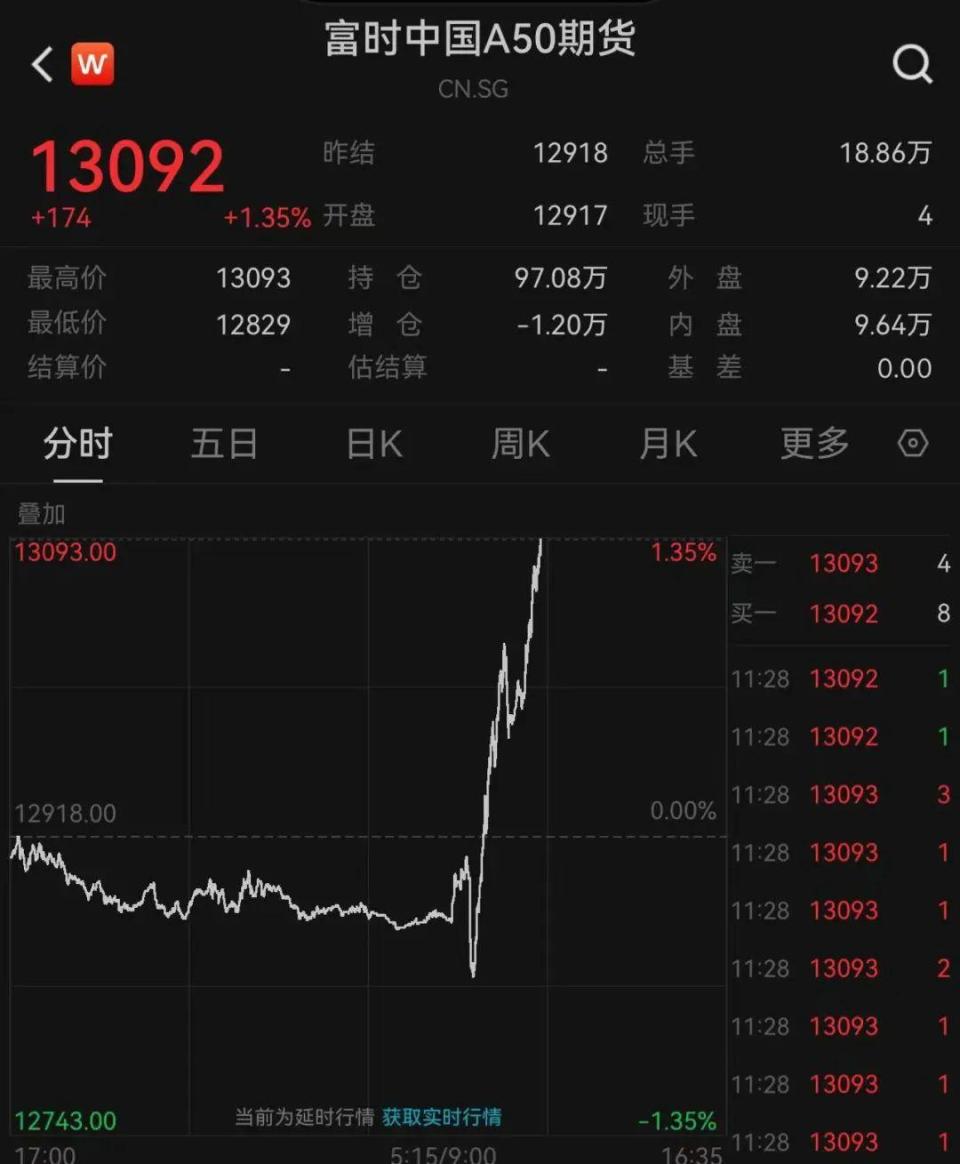Switch to the 周K chart tab
This screenshot has height=1164, width=960.
[x=520, y=444]
